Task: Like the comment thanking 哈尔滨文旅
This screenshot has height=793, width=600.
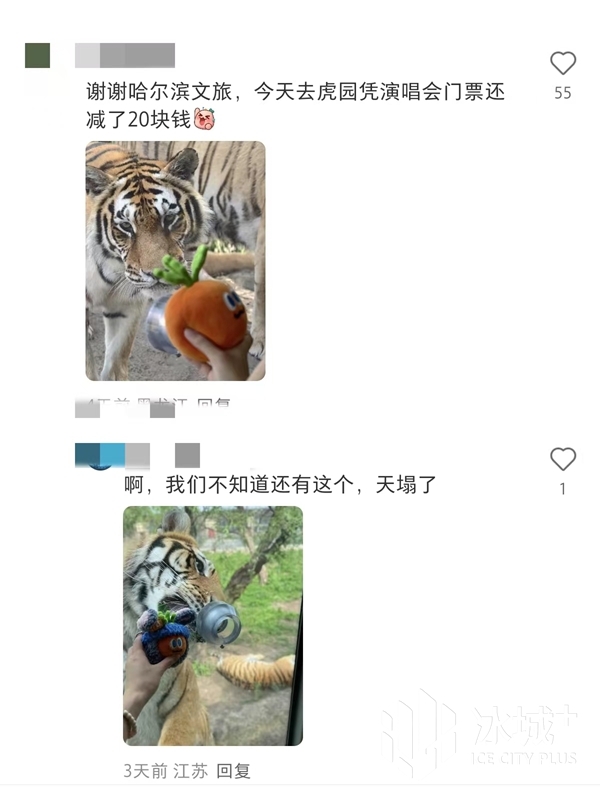Action: tap(563, 64)
